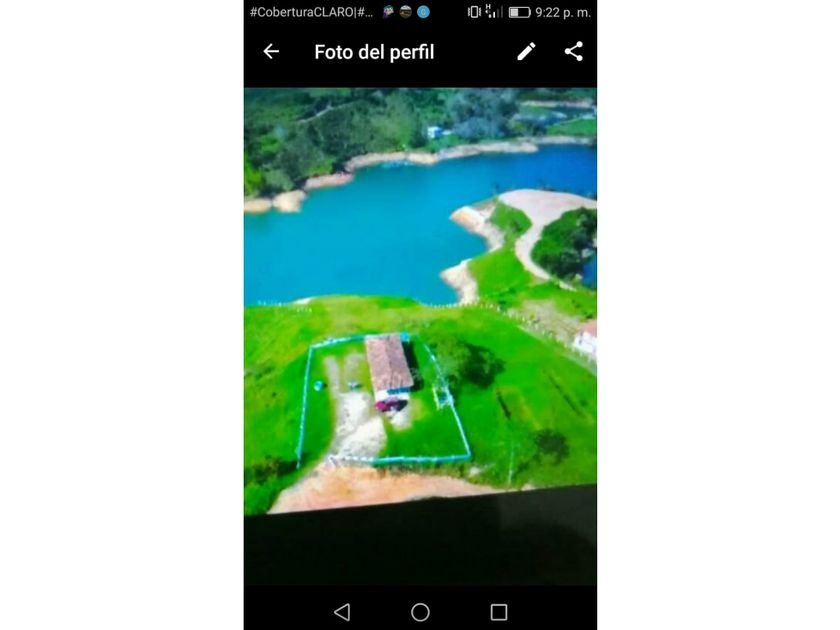Image resolution: width=840 pixels, height=630 pixels.
Task: Edit the profile photo with pencil icon
Action: coord(526,51)
